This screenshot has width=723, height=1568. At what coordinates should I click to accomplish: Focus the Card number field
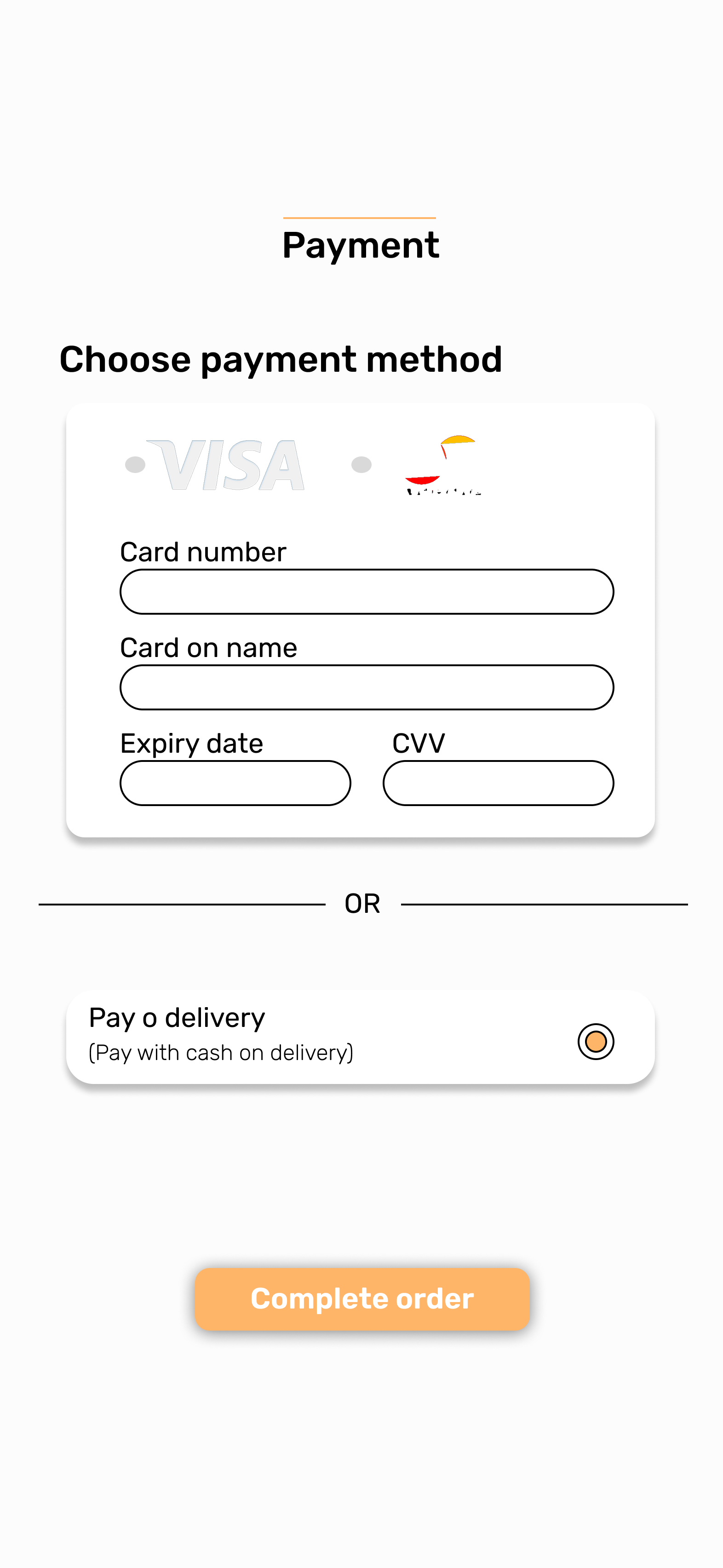(367, 592)
